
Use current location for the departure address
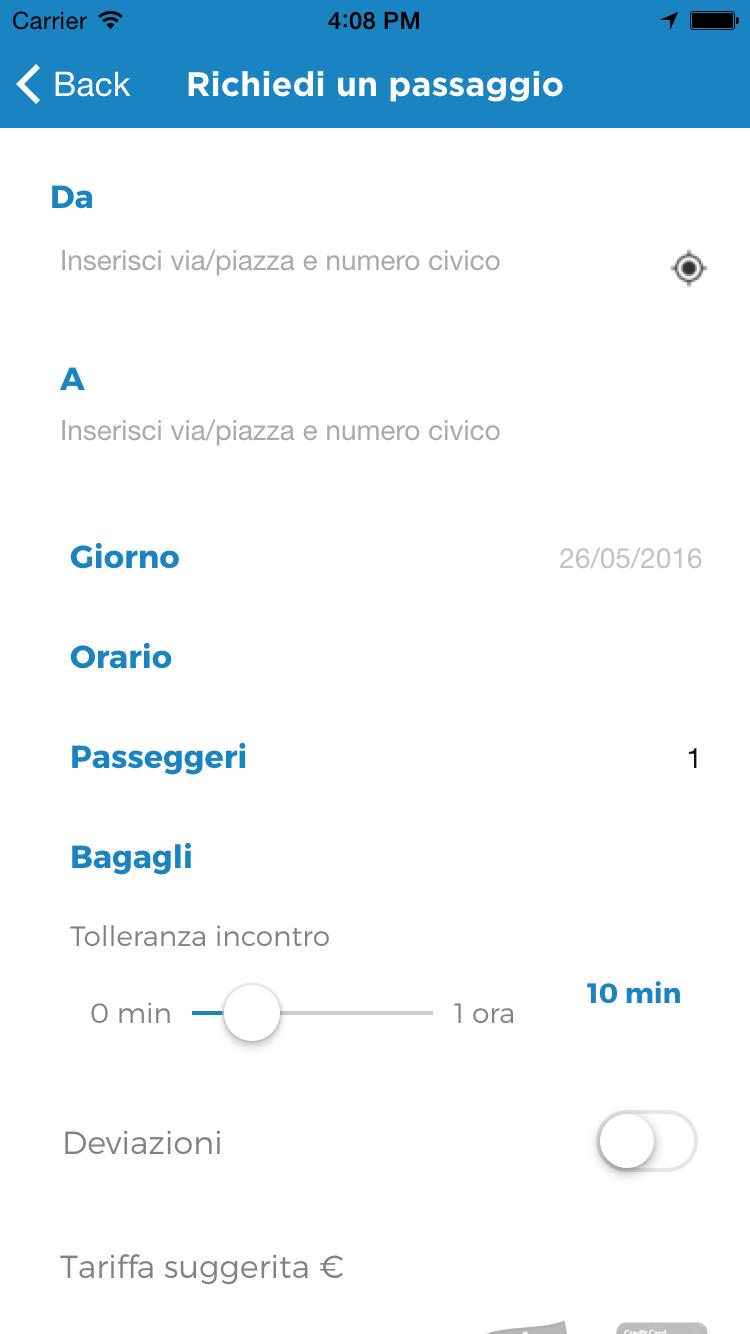coord(688,268)
